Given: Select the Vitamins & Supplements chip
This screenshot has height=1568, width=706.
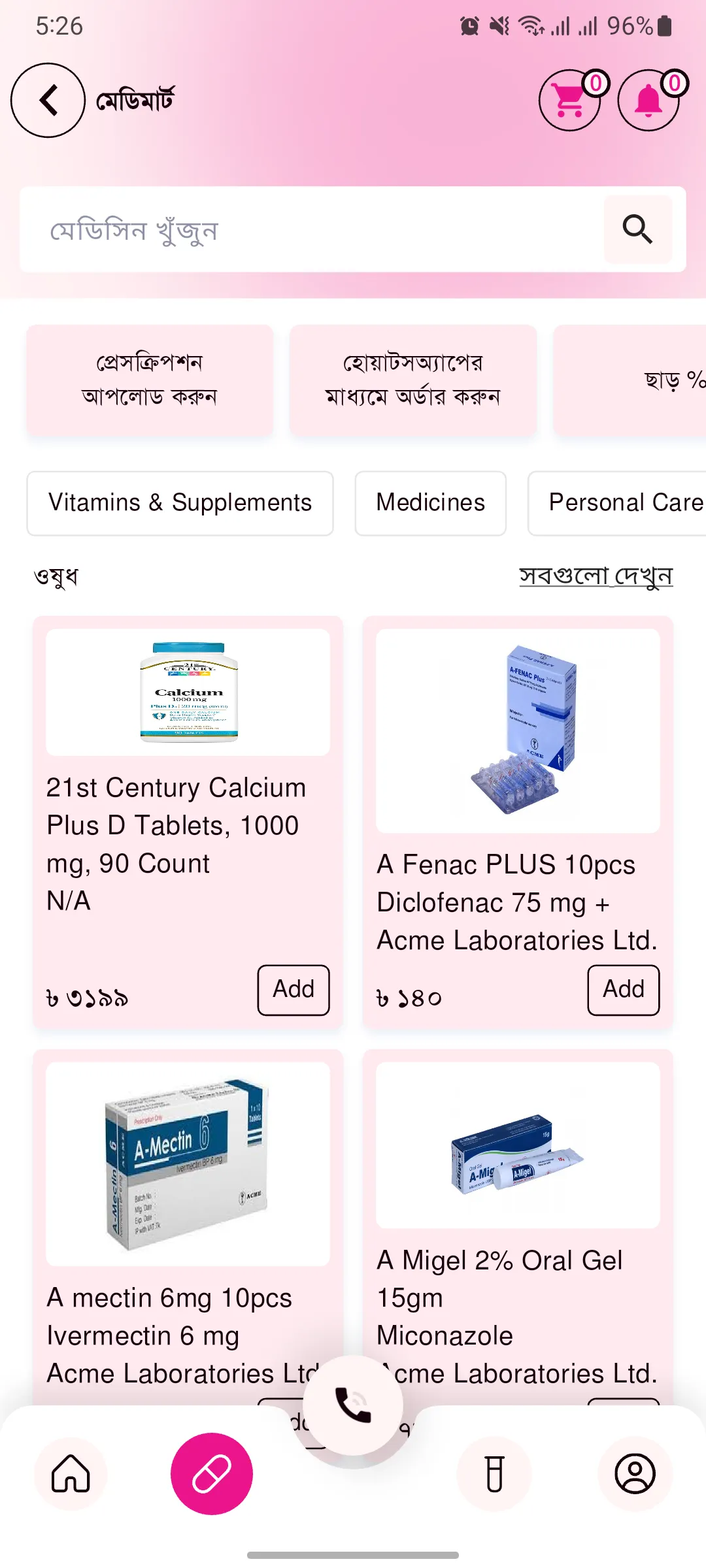Looking at the screenshot, I should (x=180, y=503).
